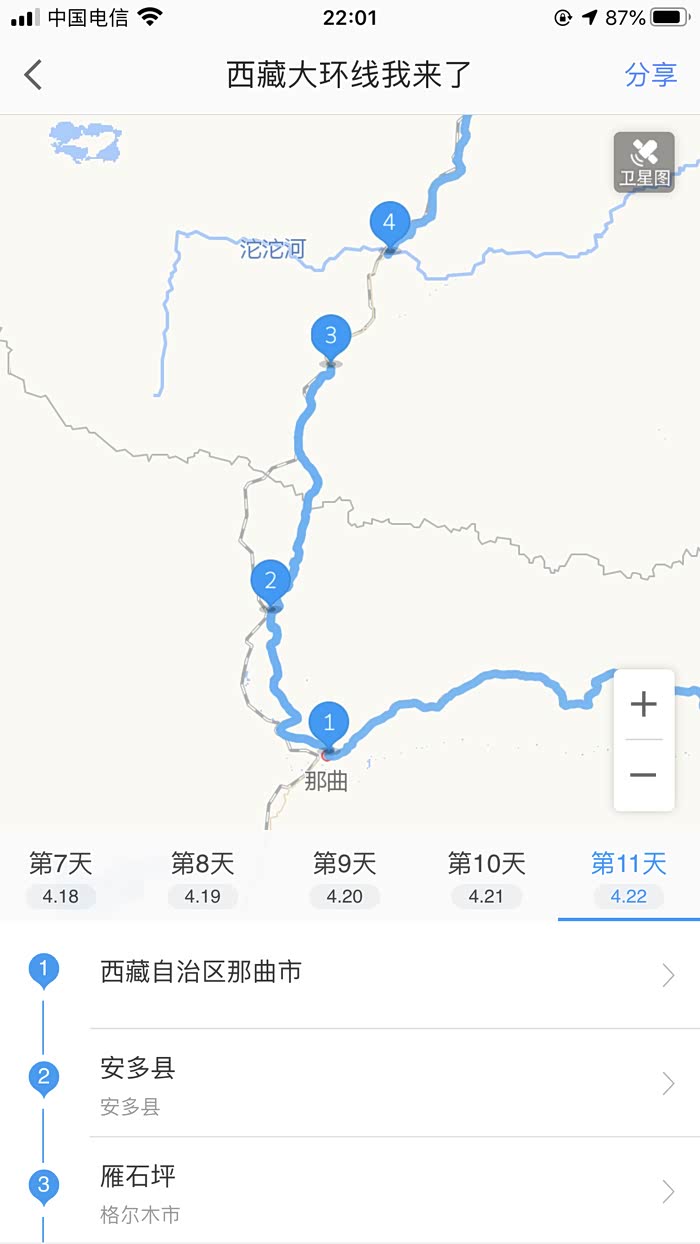700x1244 pixels.
Task: Switch to 卫星图 satellite view
Action: click(x=644, y=163)
